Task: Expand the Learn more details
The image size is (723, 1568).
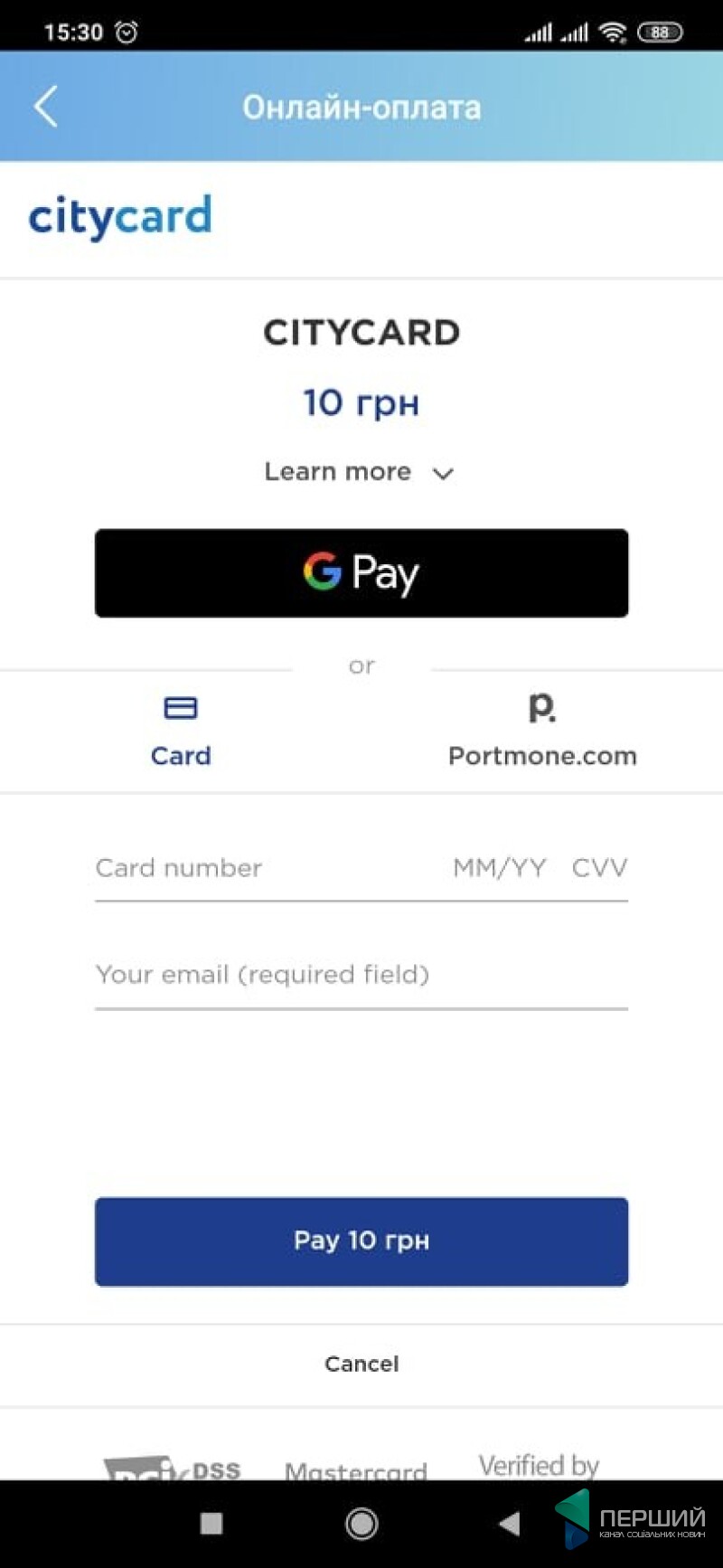Action: click(x=360, y=472)
